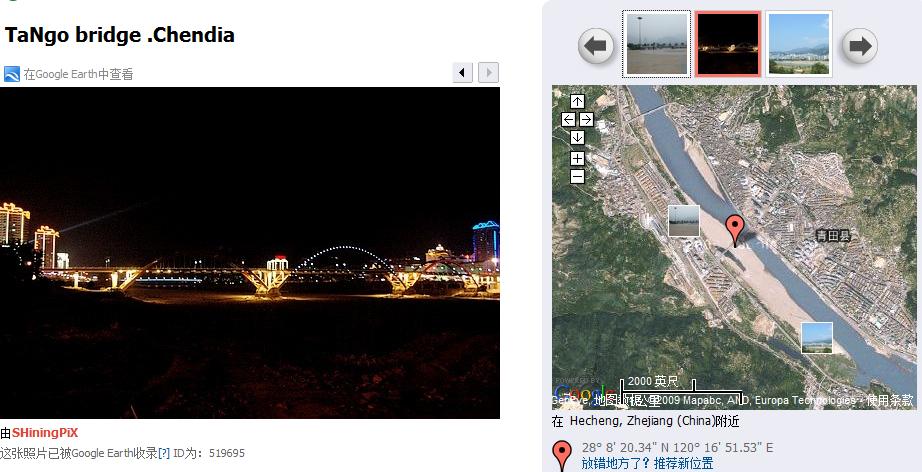This screenshot has width=922, height=472.
Task: Zoom in on the map
Action: pyautogui.click(x=577, y=158)
